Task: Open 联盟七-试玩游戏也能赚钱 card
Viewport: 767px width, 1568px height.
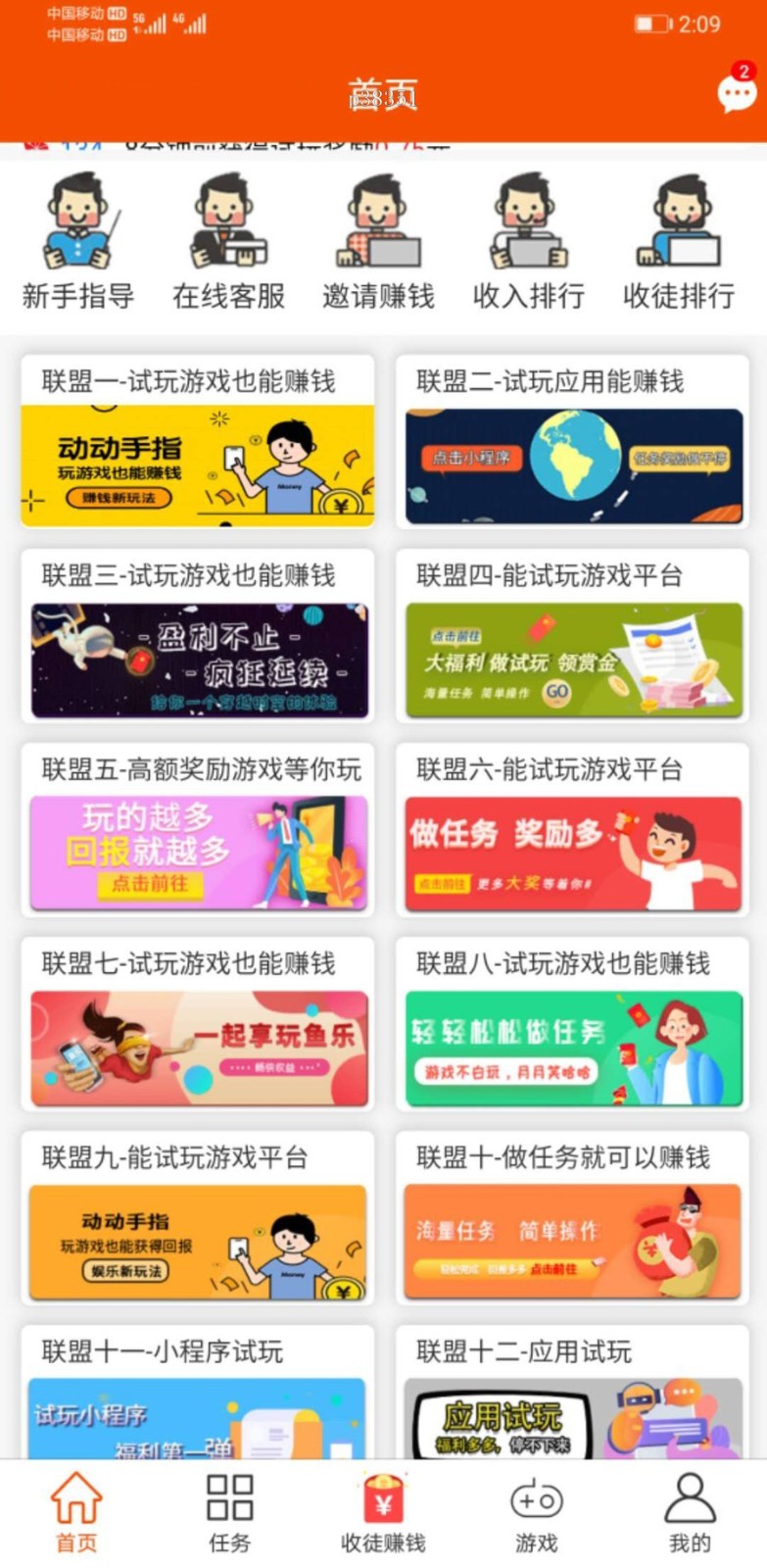Action: coord(198,1025)
